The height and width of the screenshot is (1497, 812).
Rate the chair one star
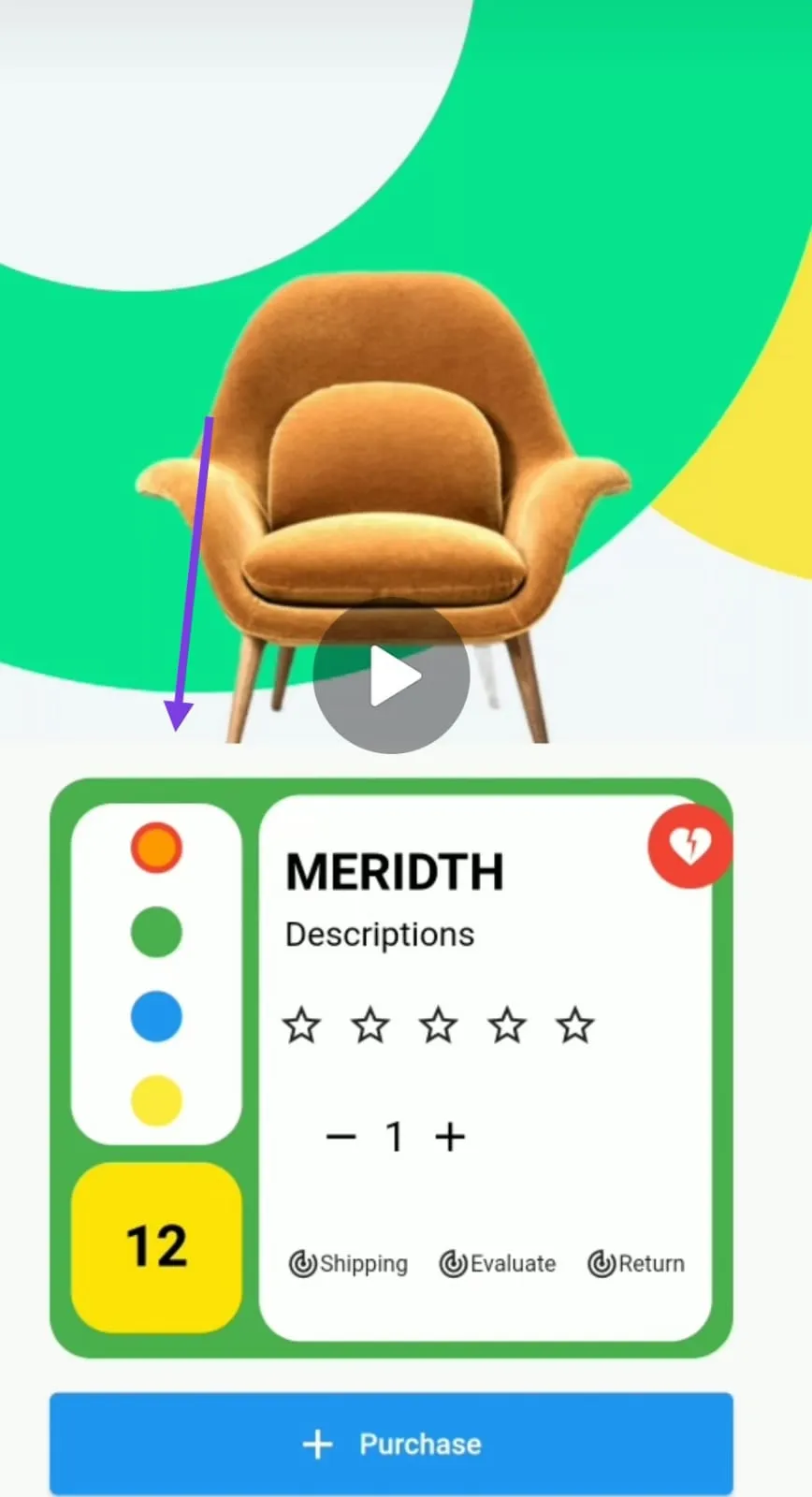point(301,1025)
